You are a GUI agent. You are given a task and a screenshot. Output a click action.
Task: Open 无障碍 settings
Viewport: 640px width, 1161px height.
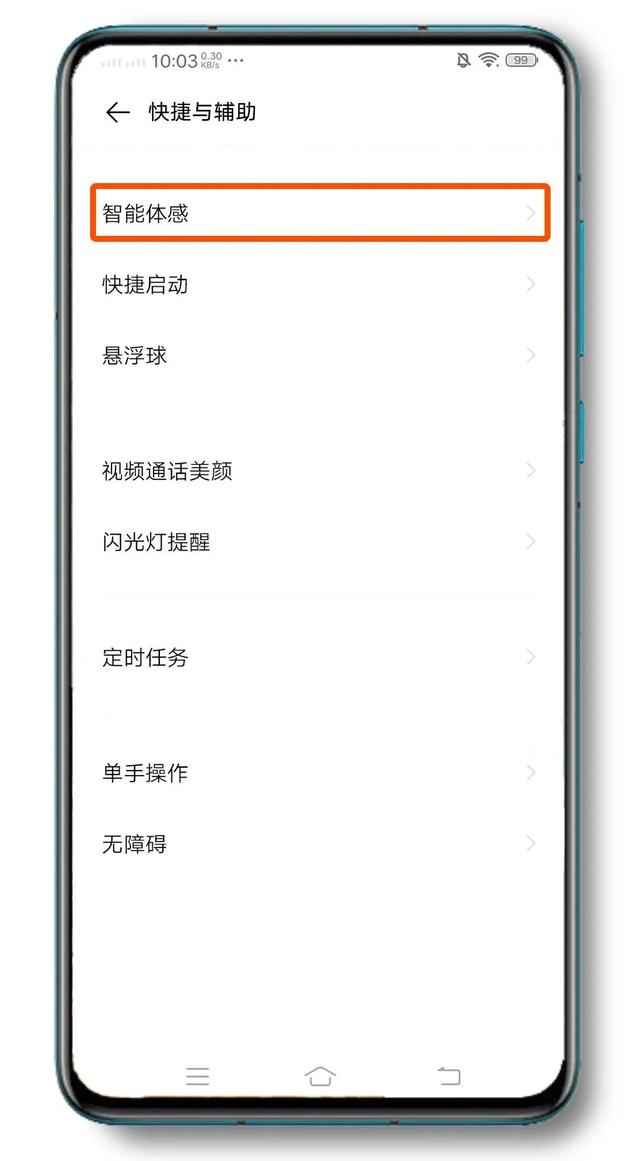[x=320, y=844]
